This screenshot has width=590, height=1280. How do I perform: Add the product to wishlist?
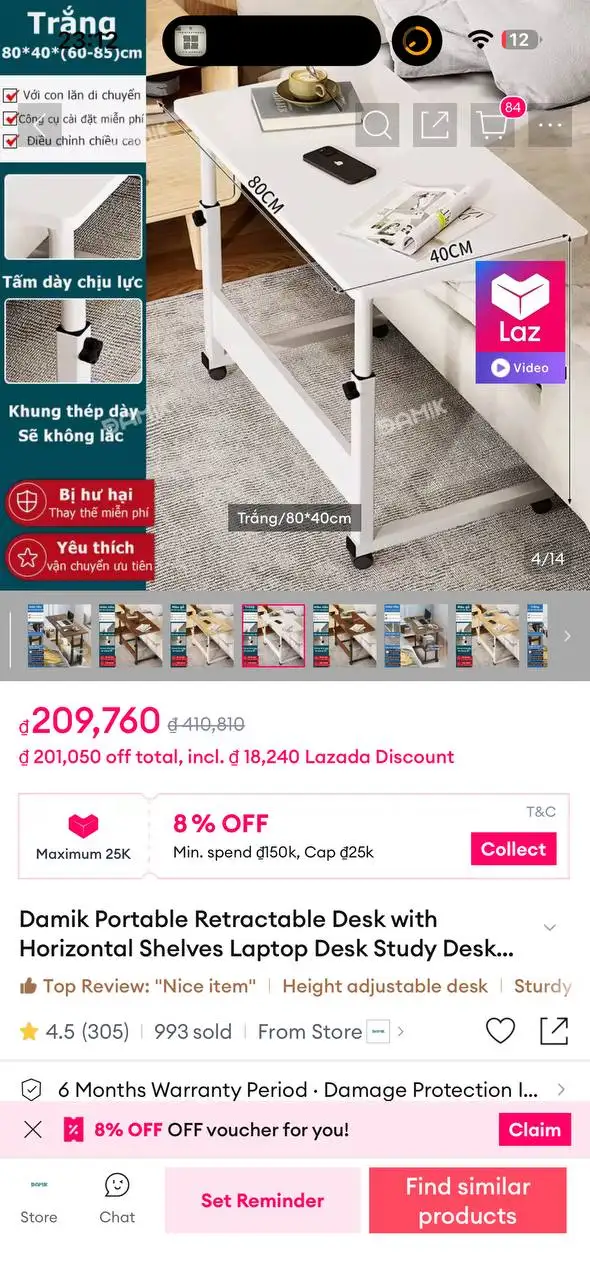pos(500,1031)
